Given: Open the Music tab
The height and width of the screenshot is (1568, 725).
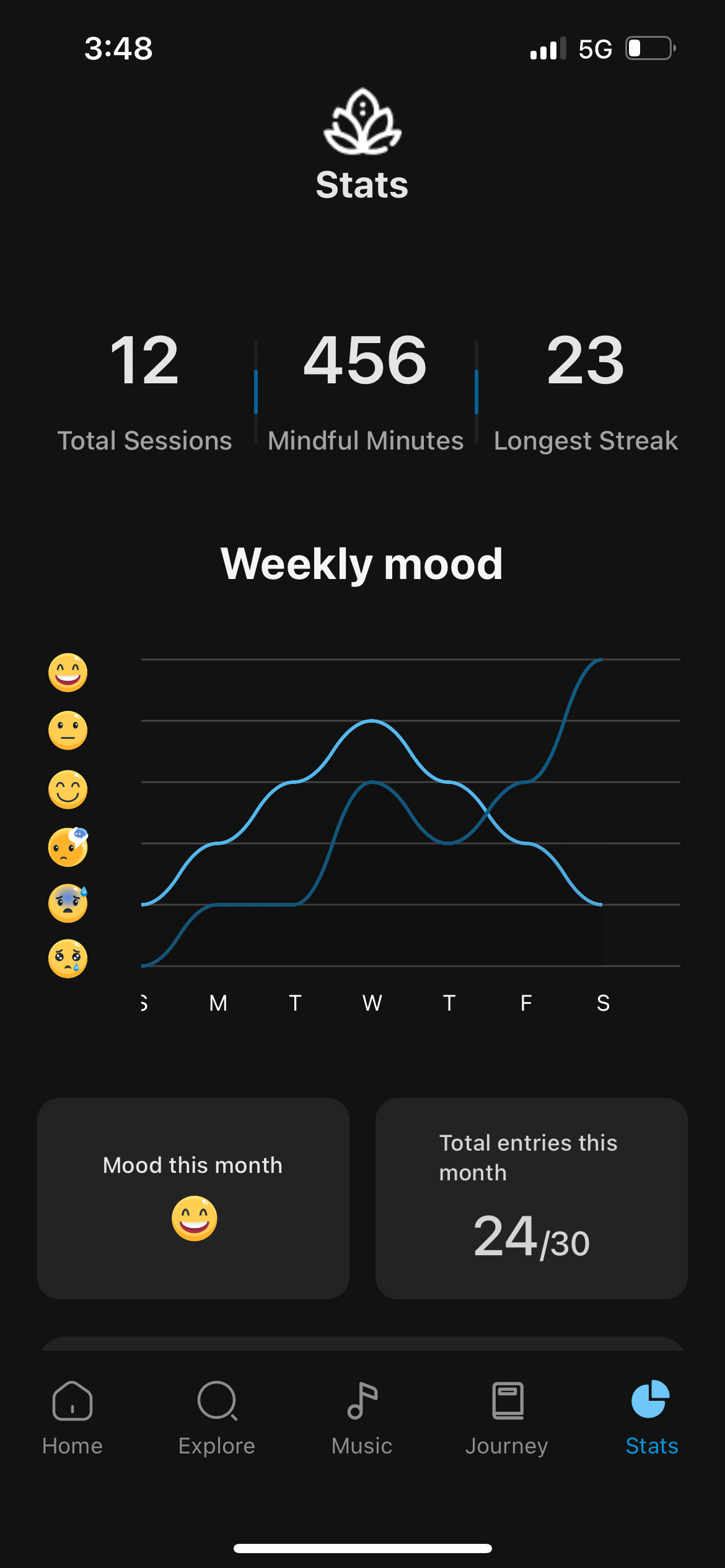Looking at the screenshot, I should pos(362,1417).
